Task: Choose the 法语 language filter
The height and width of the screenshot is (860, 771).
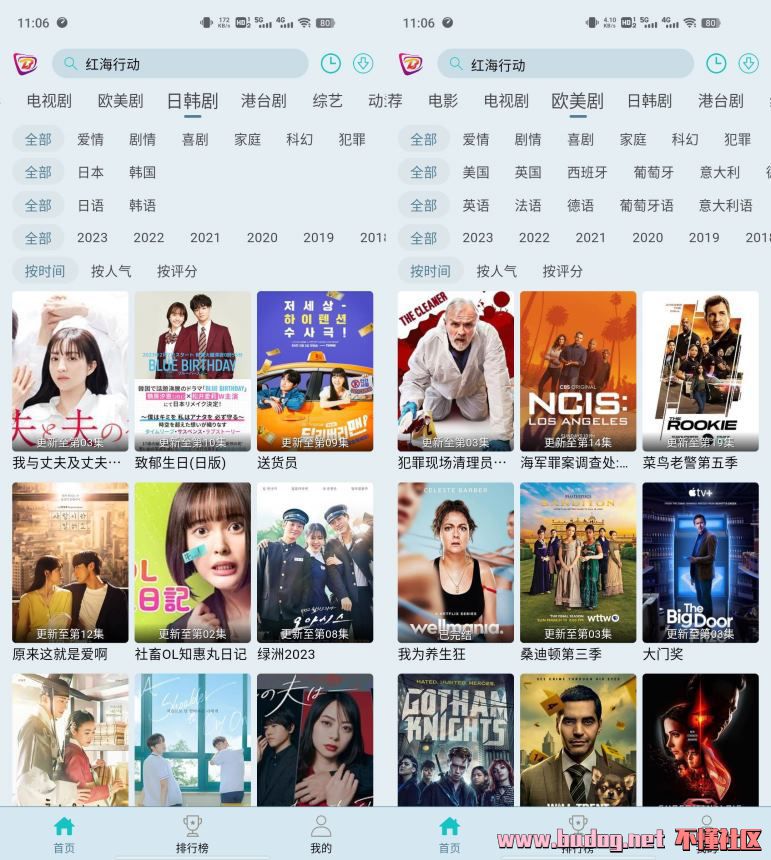Action: coord(528,205)
